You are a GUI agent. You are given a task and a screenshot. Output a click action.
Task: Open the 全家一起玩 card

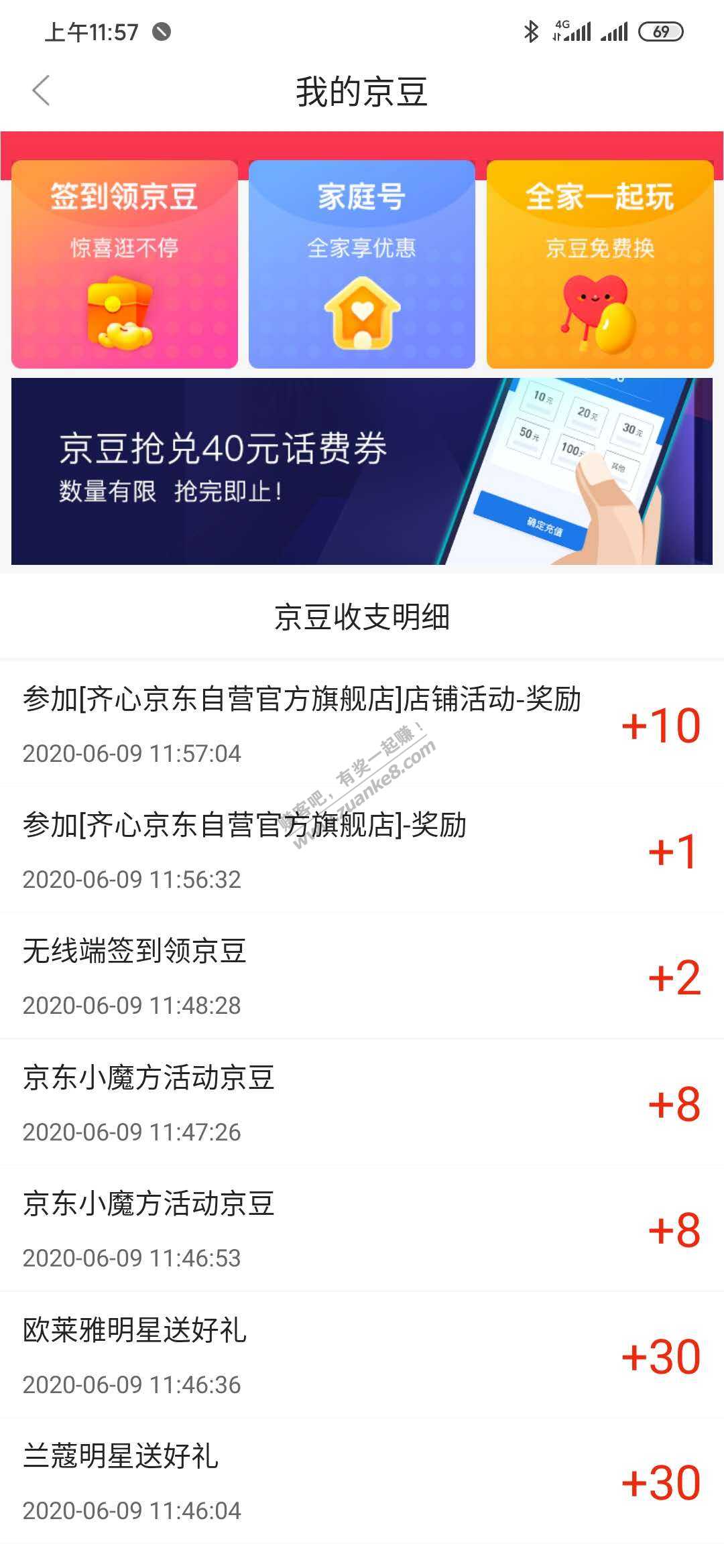click(599, 264)
